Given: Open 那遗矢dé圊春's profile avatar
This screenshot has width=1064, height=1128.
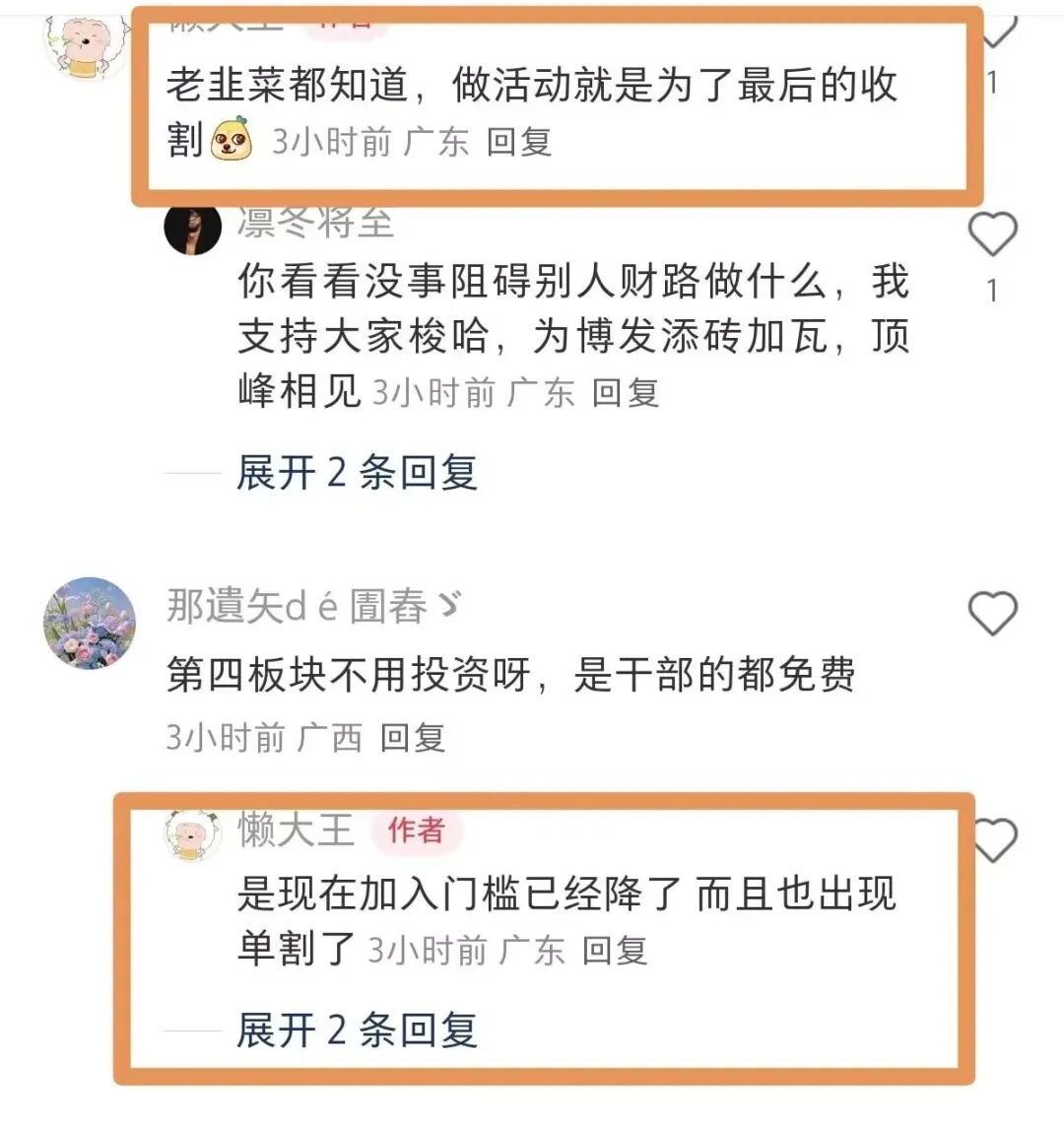Looking at the screenshot, I should [x=90, y=623].
